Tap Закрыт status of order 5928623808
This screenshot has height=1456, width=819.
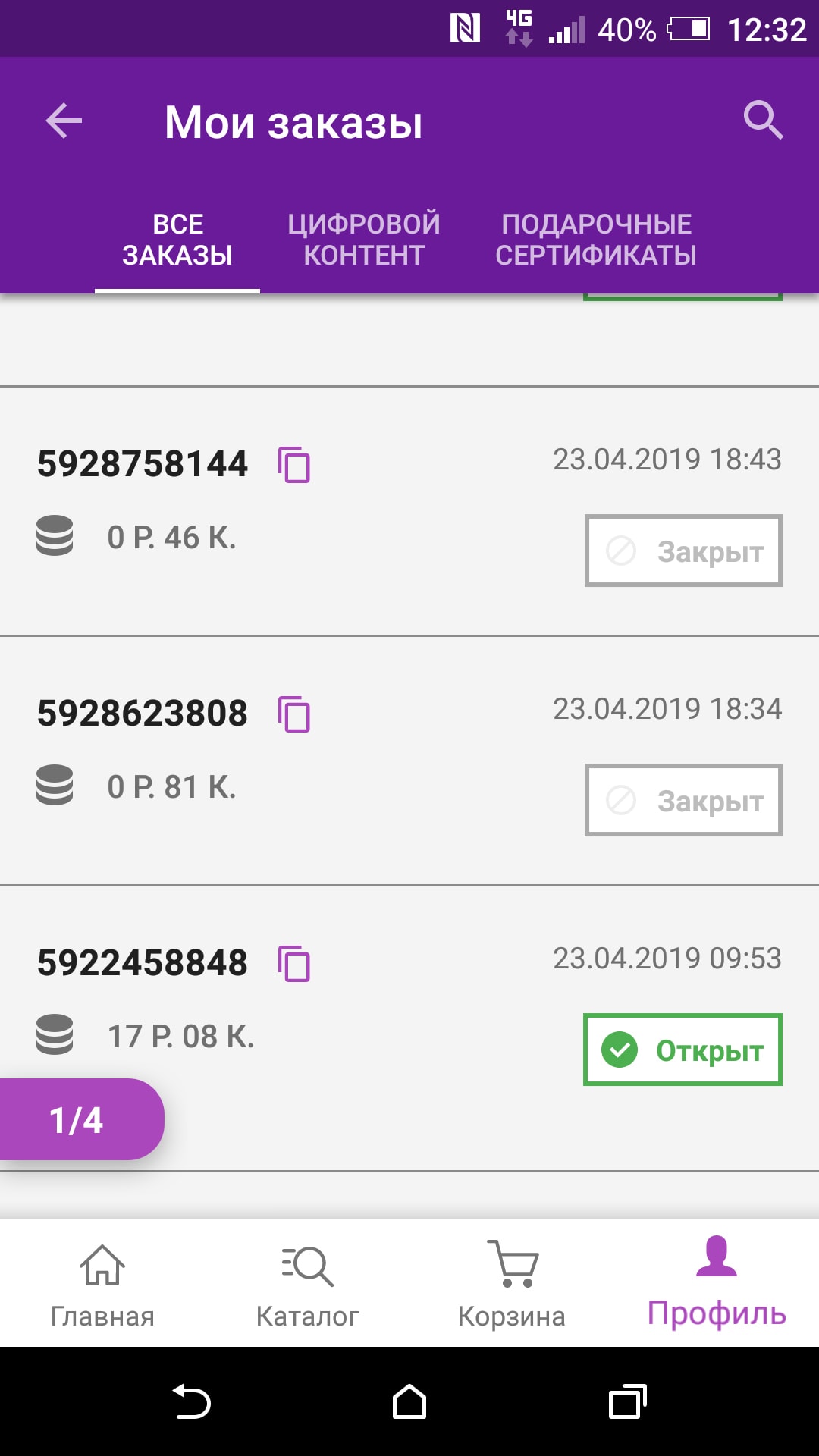[x=683, y=801]
